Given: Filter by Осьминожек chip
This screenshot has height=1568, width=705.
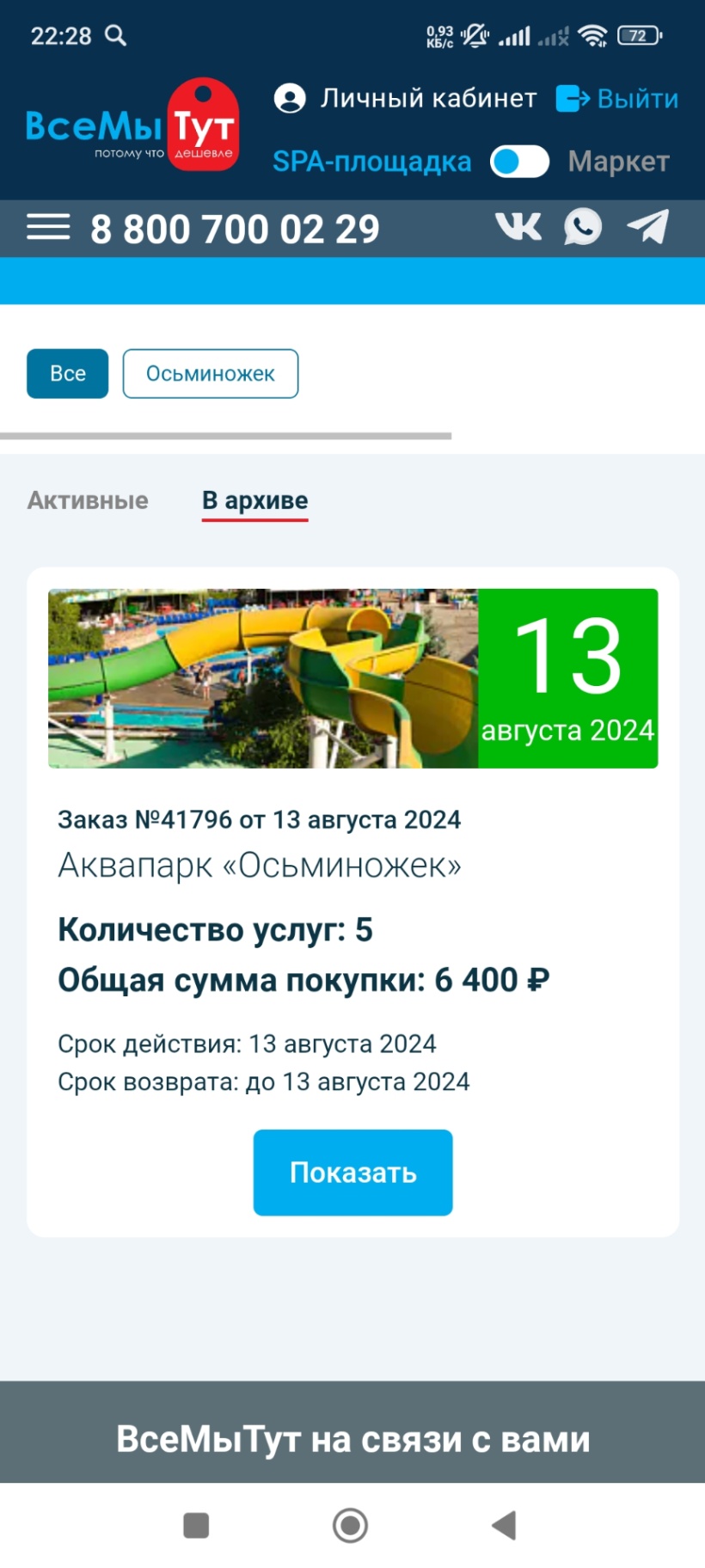Looking at the screenshot, I should pos(211,374).
